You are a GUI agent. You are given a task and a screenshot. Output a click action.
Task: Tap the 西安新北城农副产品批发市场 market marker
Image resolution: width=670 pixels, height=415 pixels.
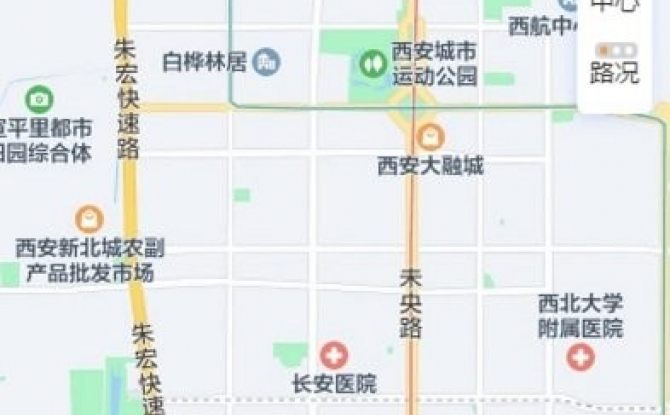point(89,219)
